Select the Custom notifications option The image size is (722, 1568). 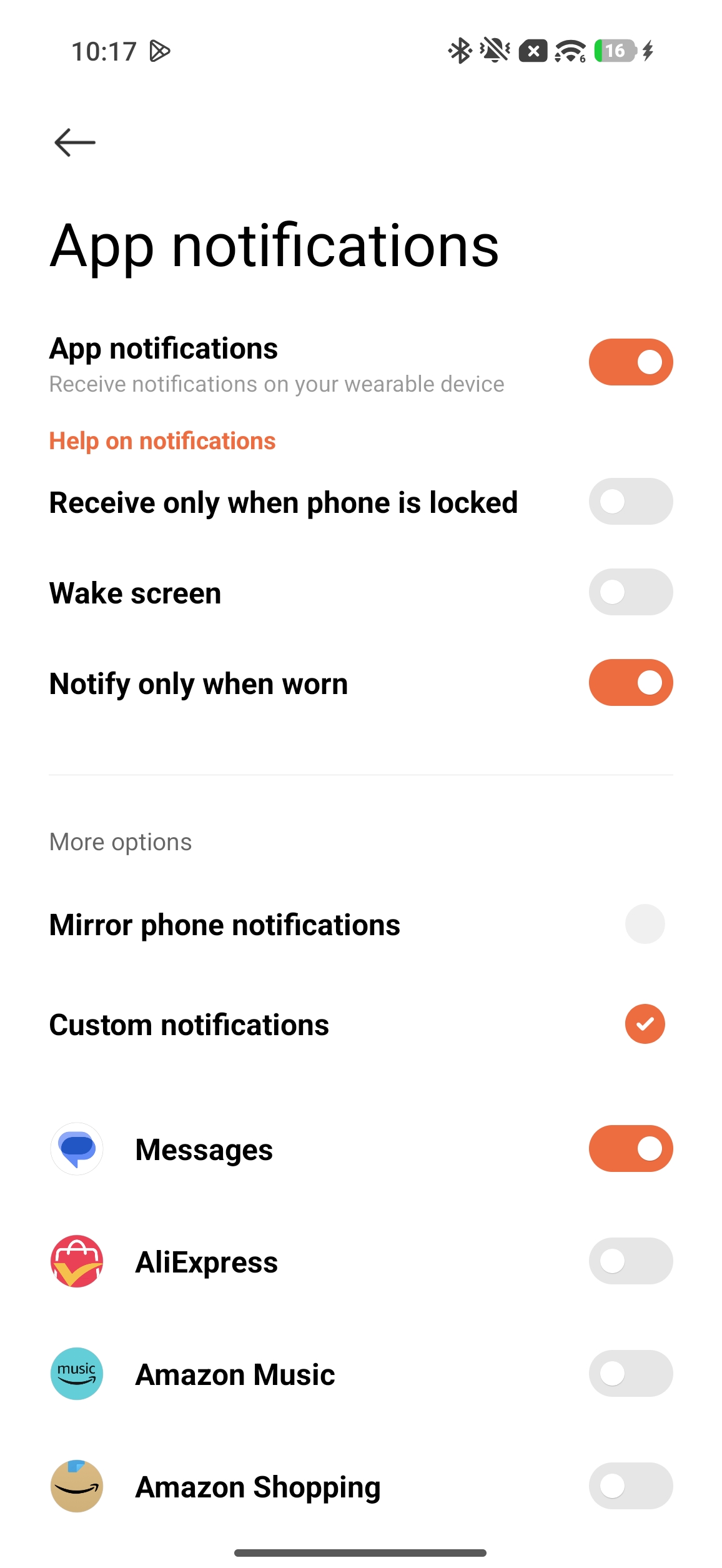pos(645,1024)
